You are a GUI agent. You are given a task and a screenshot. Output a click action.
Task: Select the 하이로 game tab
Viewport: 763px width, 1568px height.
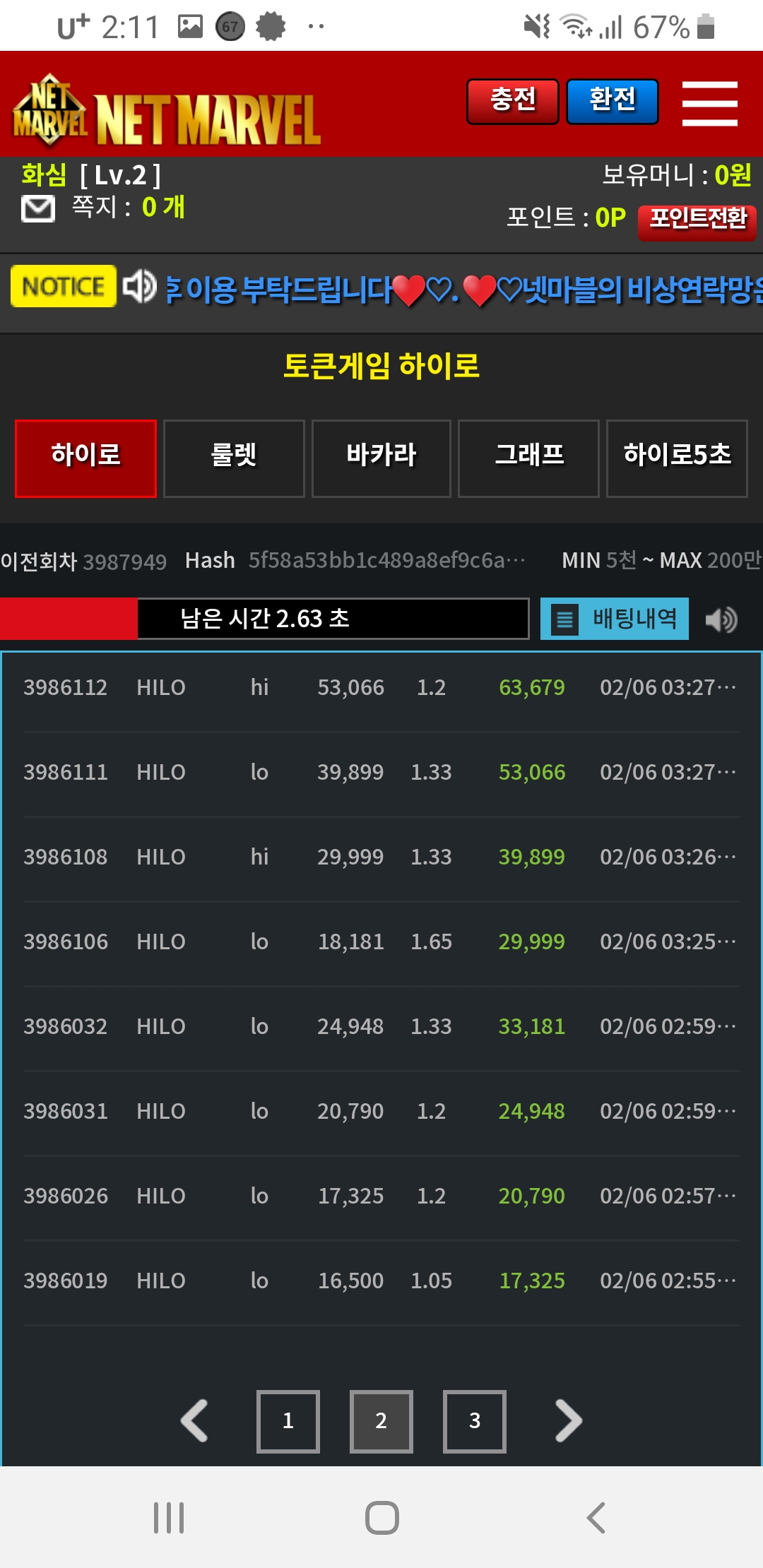(x=85, y=458)
